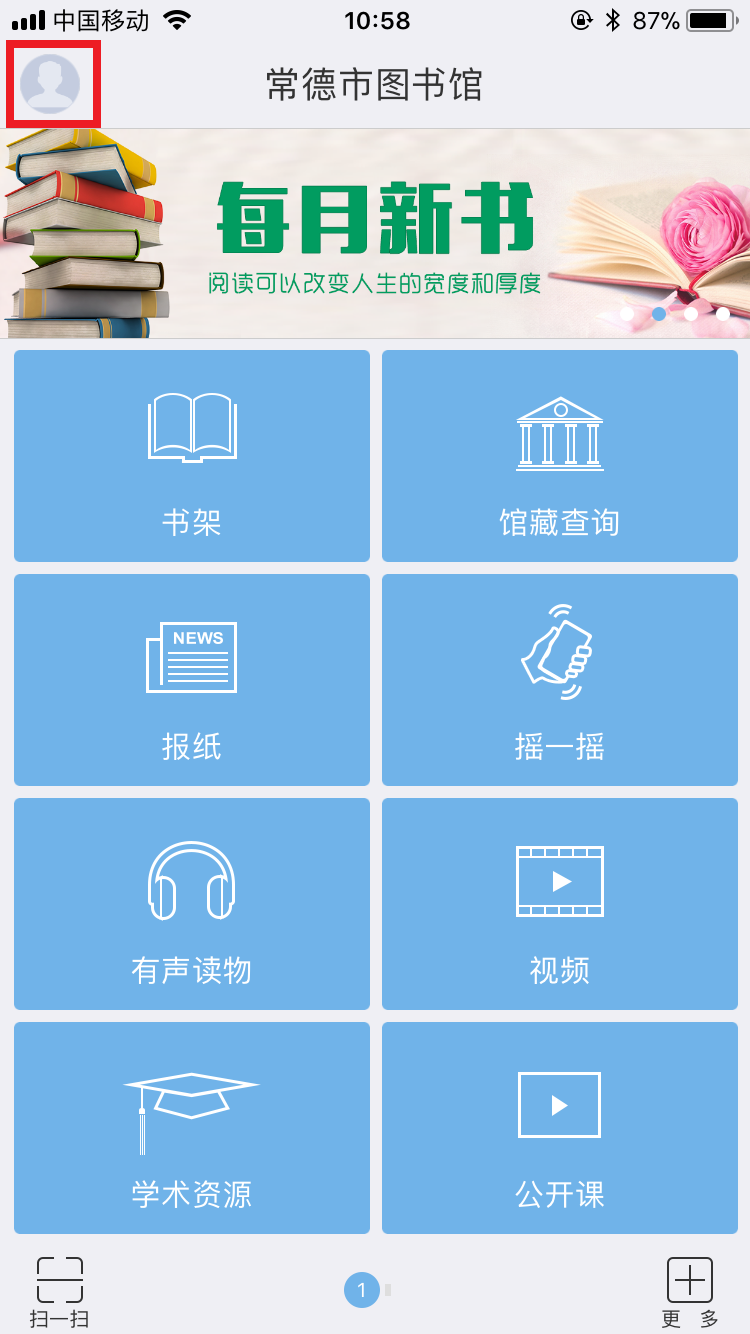Open the 书架 bookshelf tile
750x1334 pixels.
192,456
